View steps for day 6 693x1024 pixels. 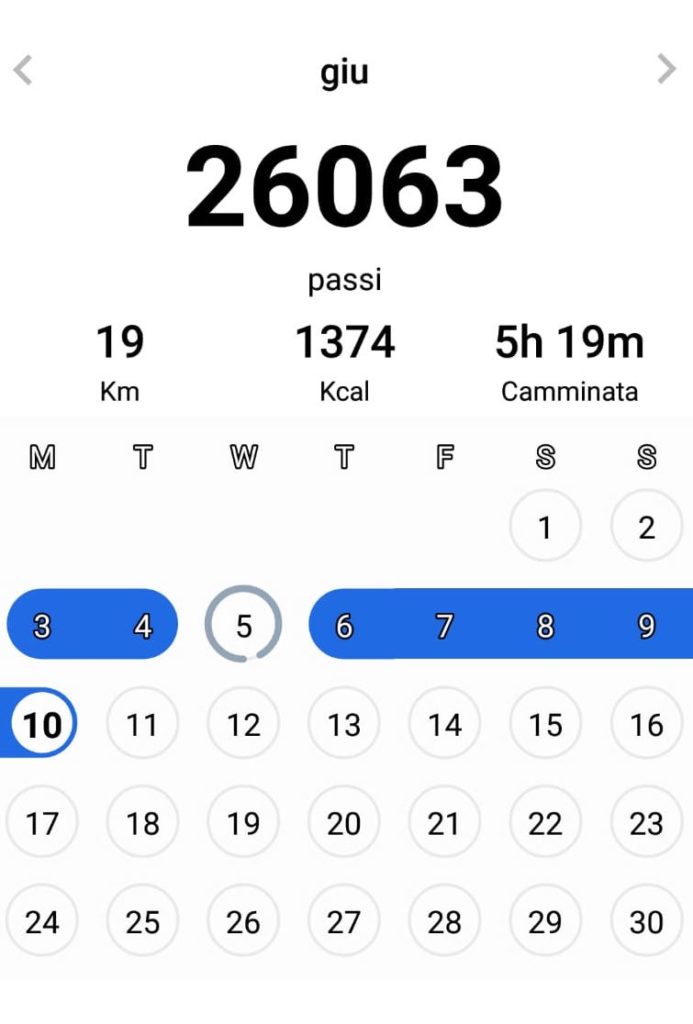(x=344, y=625)
